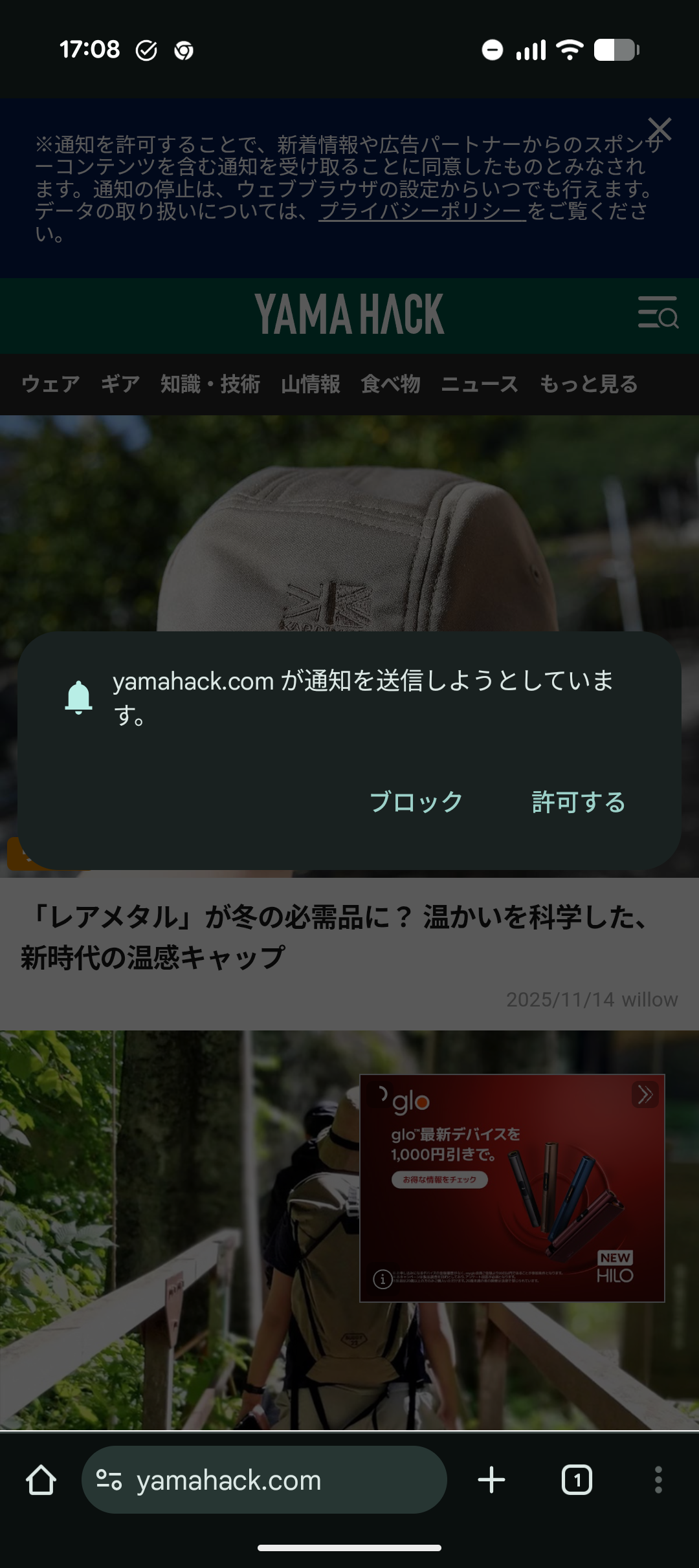Allow notifications with 許可する
699x1568 pixels.
579,802
